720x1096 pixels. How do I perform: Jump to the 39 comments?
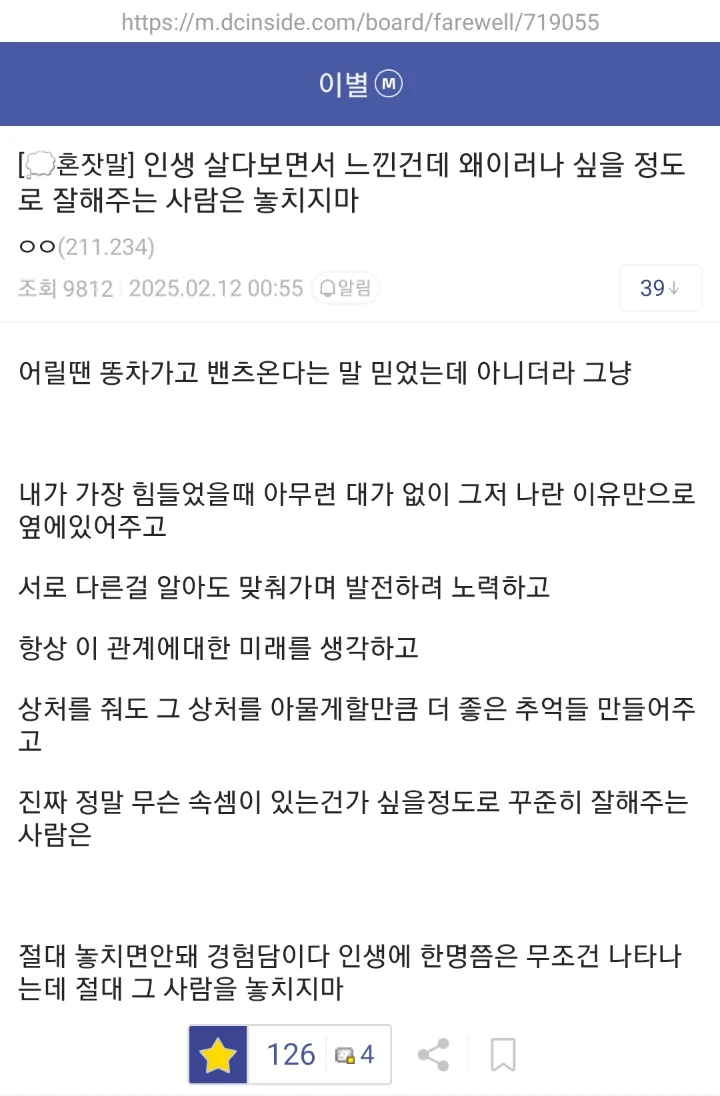point(659,288)
